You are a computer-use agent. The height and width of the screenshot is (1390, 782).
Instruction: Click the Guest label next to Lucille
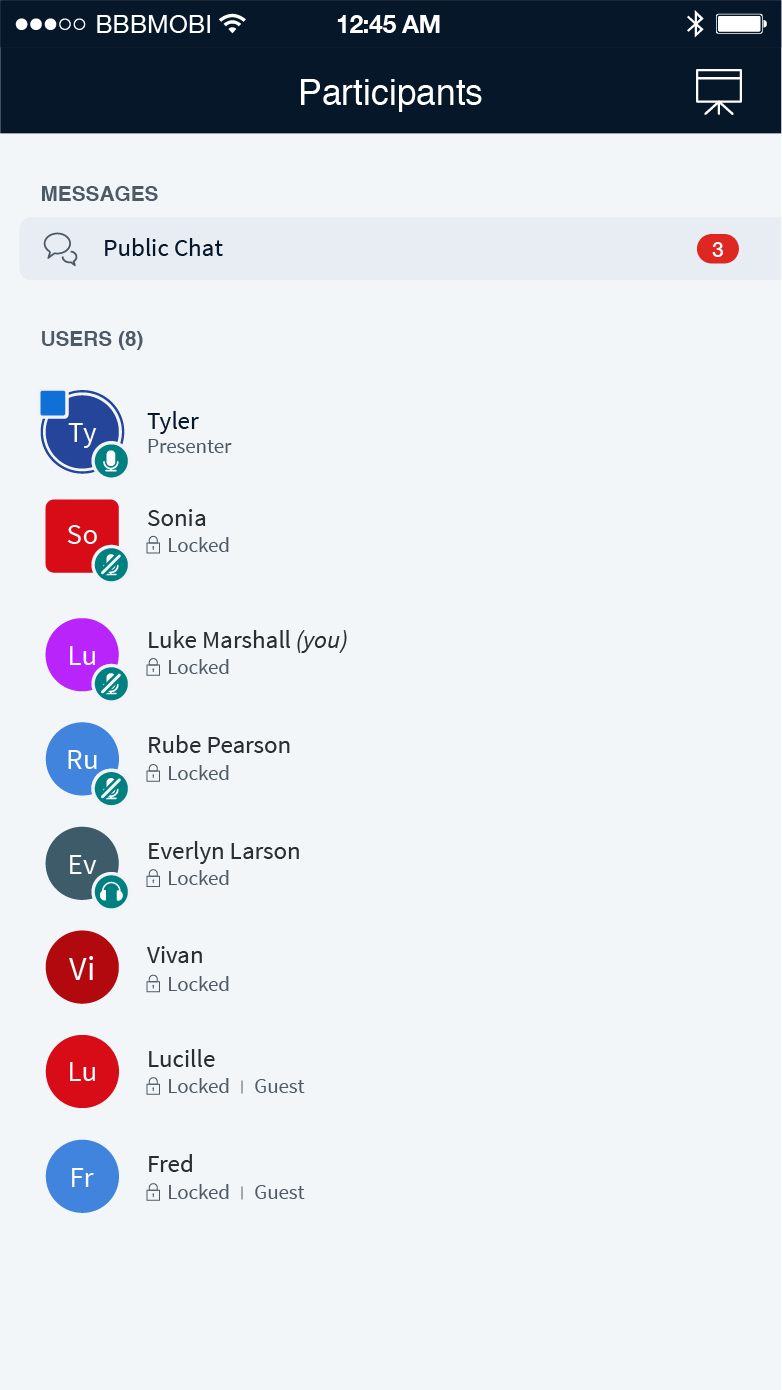point(278,1086)
